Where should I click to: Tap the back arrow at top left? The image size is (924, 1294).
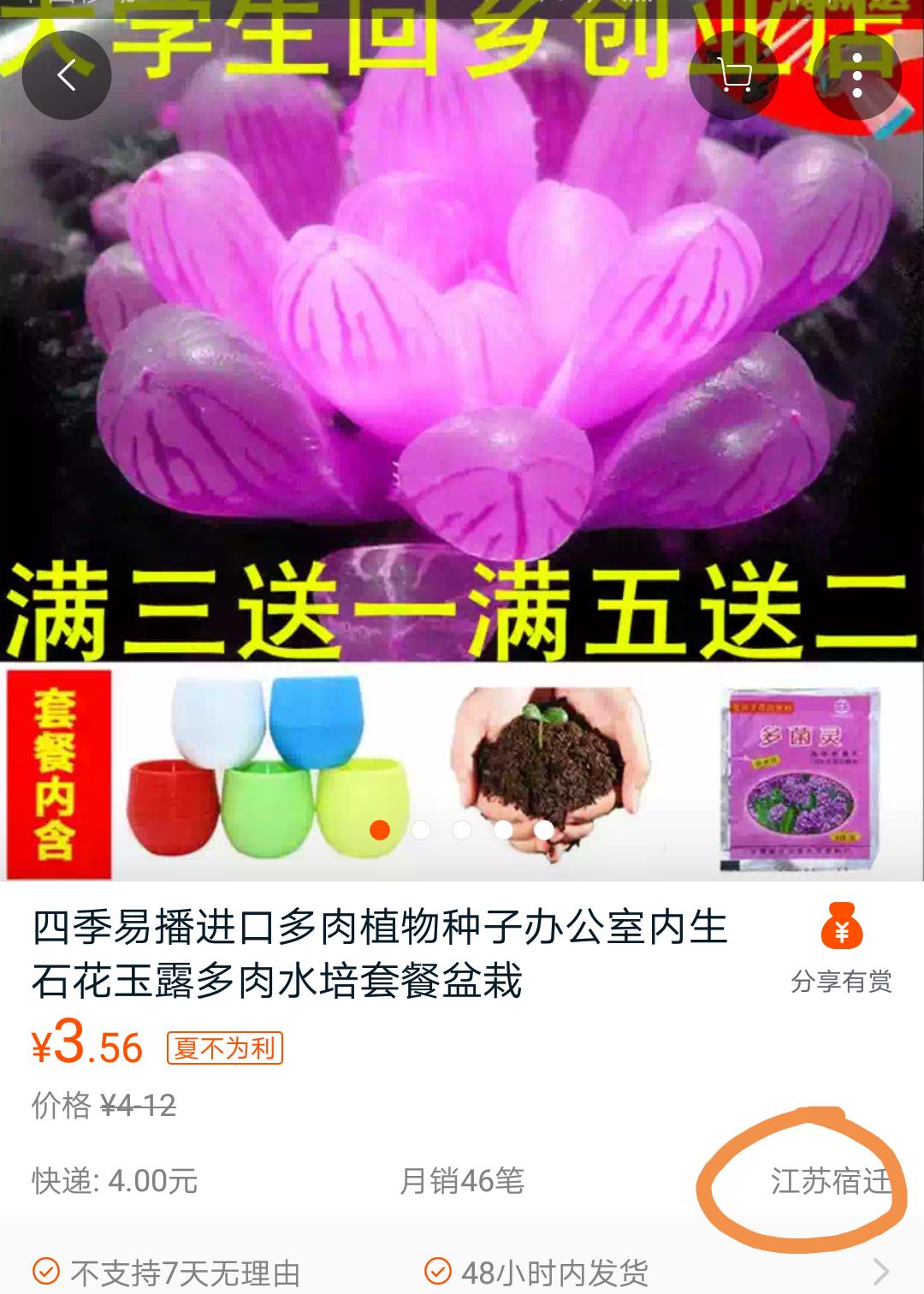tap(67, 75)
